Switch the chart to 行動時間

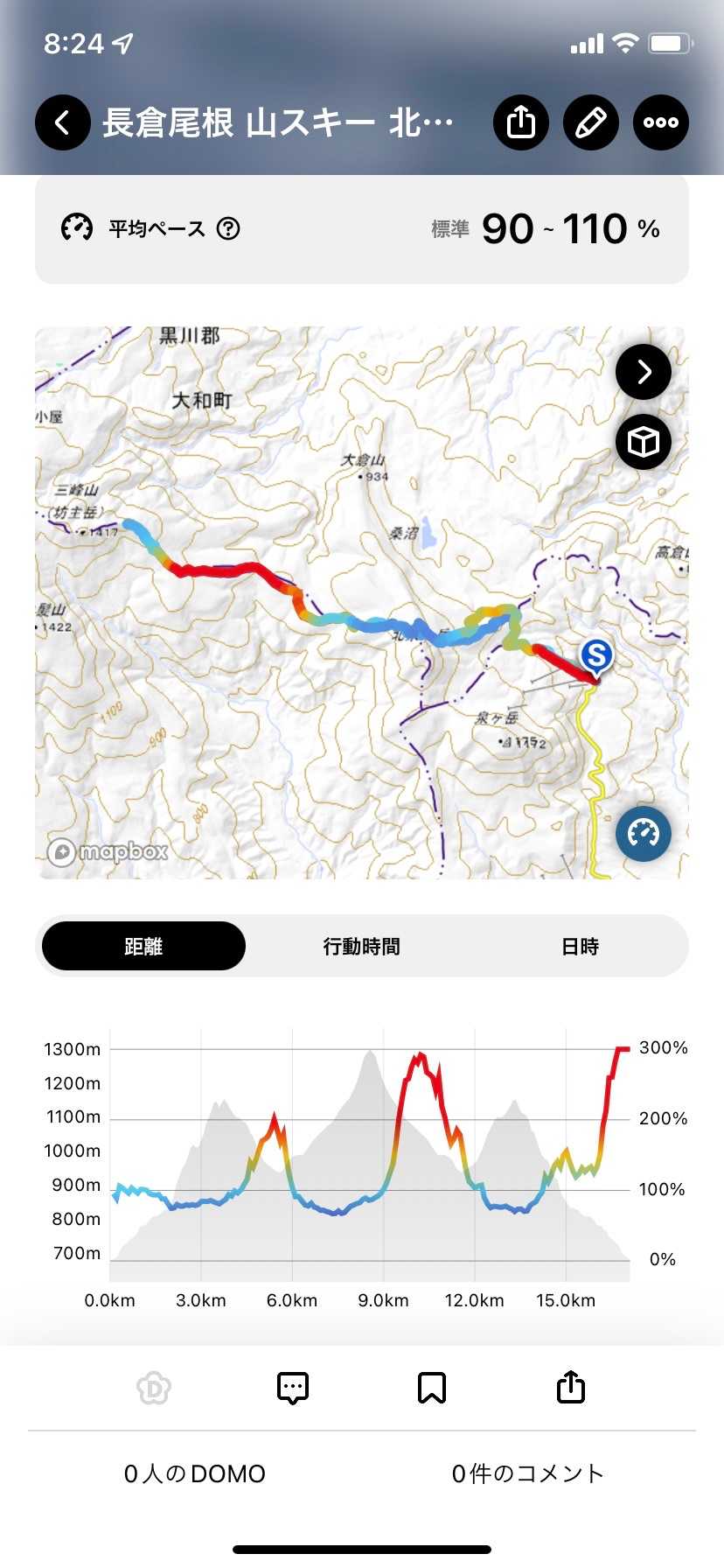pos(361,946)
